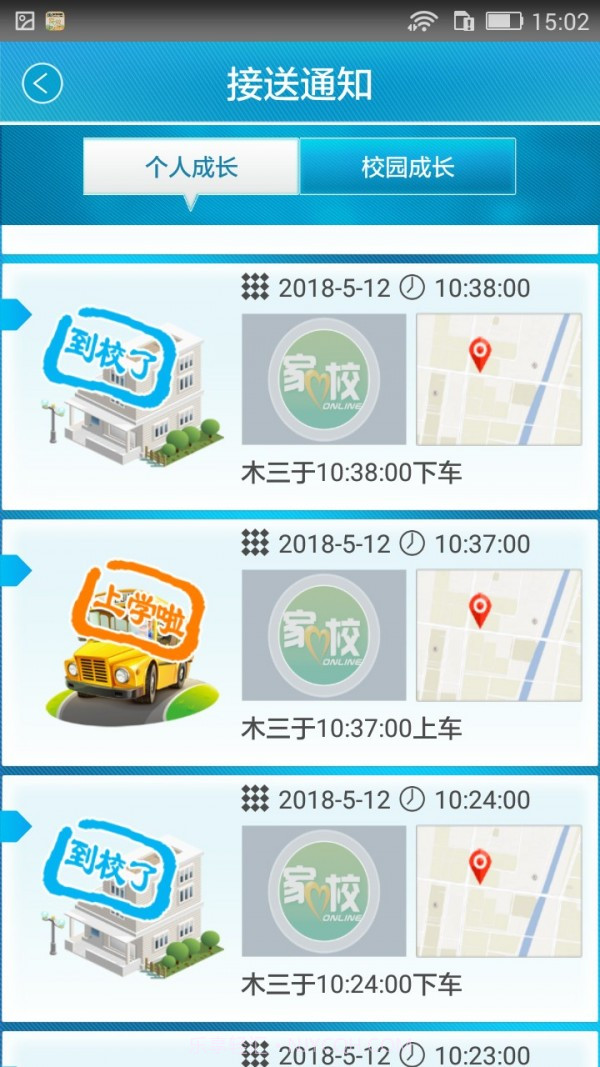Screen dimensions: 600x1067
Task: Open the location map for 10:37:00 boarding
Action: click(498, 635)
